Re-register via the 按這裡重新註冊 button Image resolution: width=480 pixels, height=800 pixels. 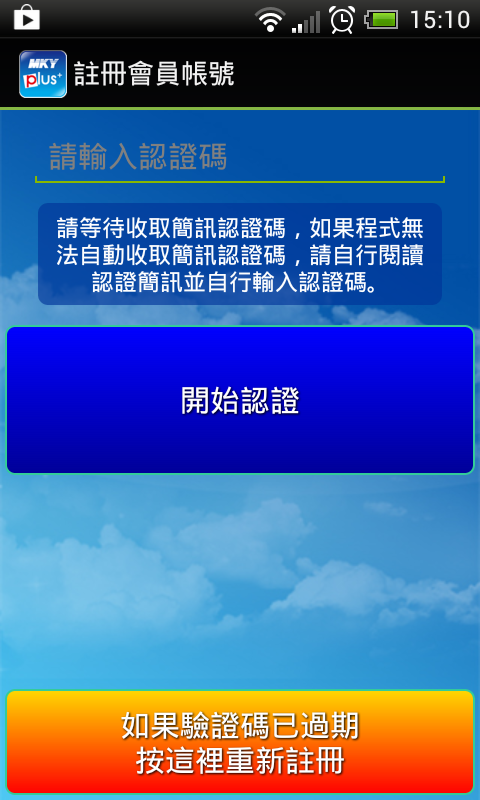240,742
